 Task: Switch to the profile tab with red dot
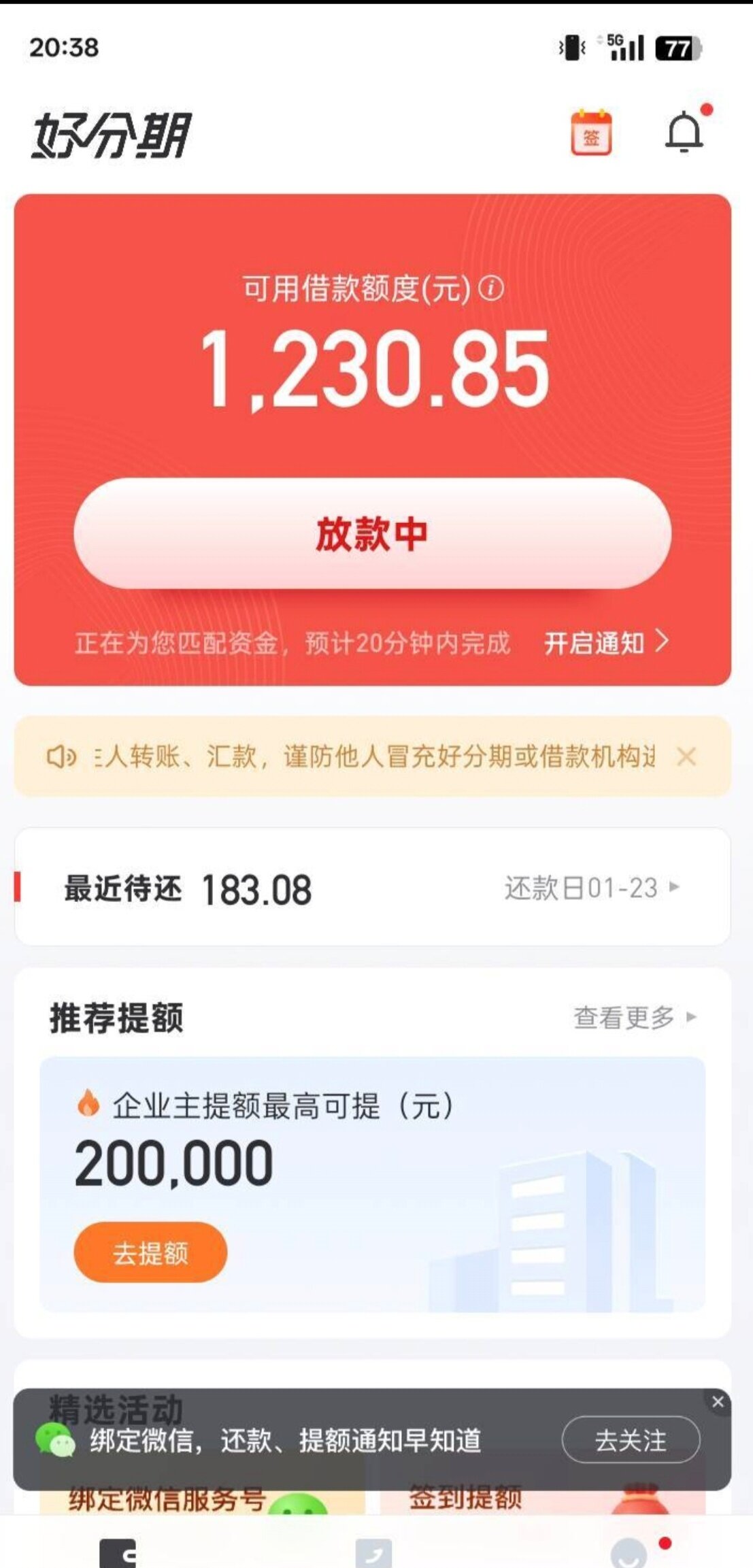tap(629, 1554)
